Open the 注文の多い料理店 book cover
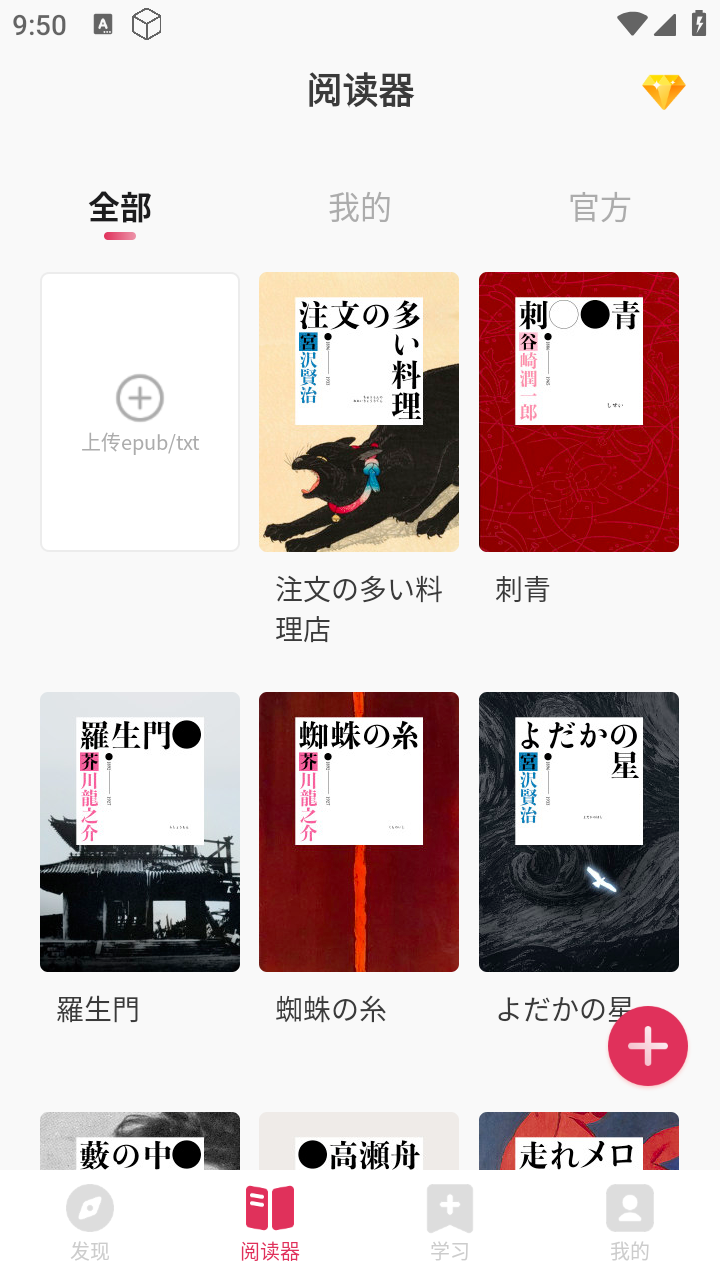720x1280 pixels. click(358, 410)
